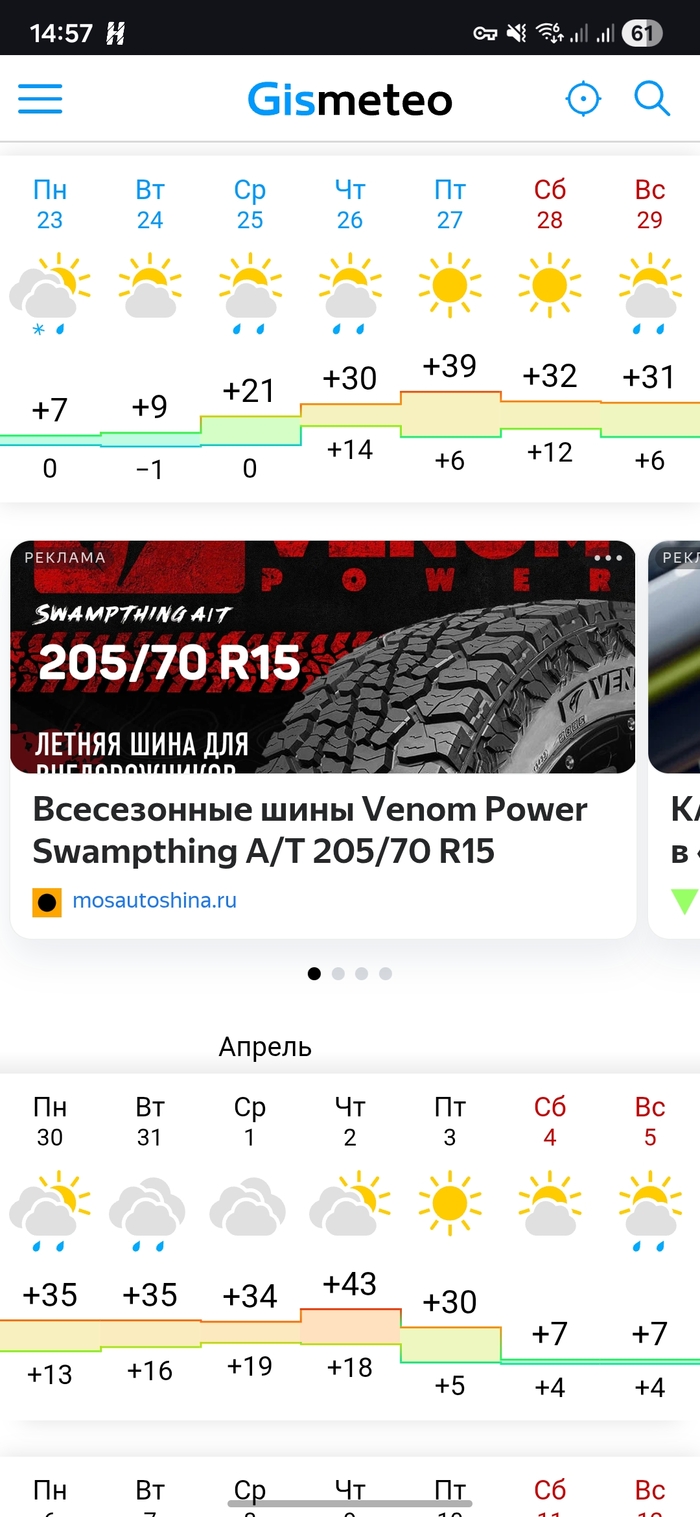Tap the Gismeteo logo
The width and height of the screenshot is (700, 1517).
pos(350,99)
